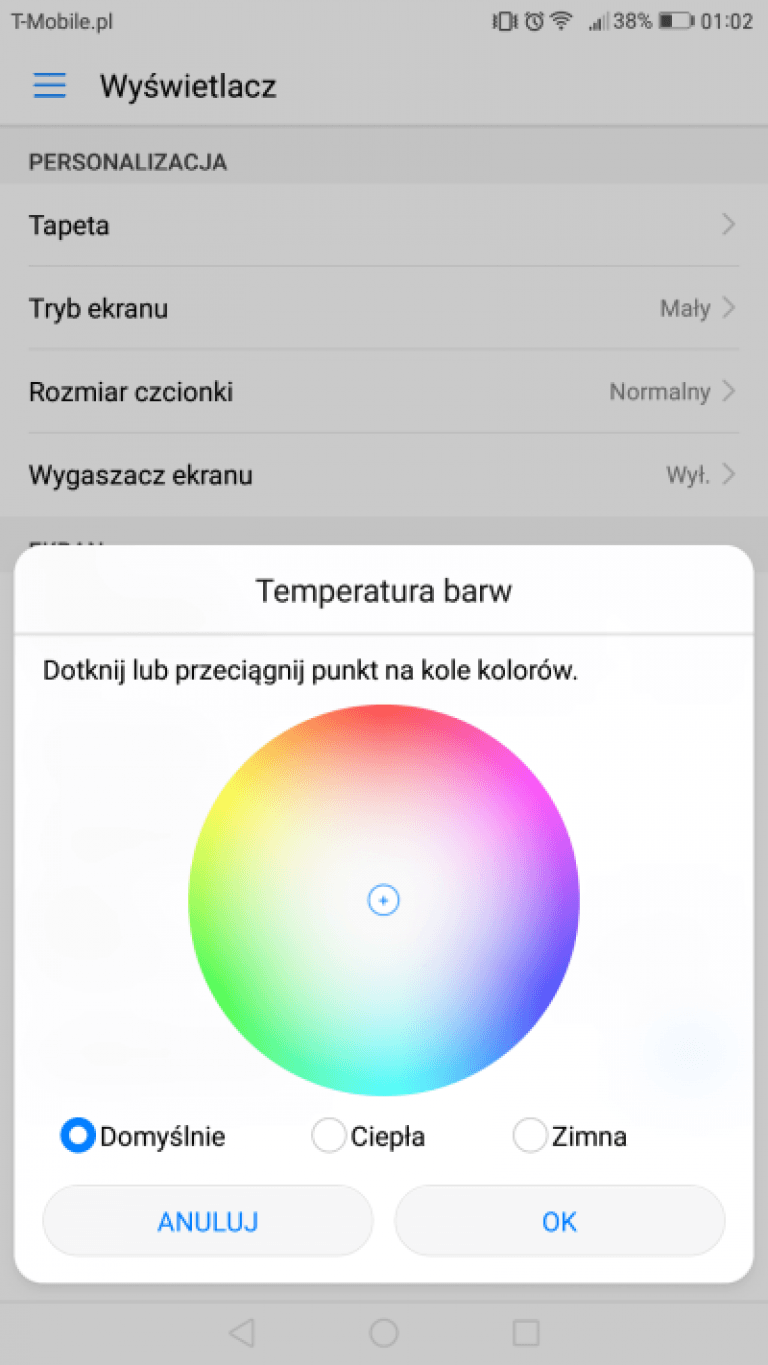The width and height of the screenshot is (768, 1365).
Task: Tap ANULUJ to cancel the dialog
Action: coord(208,1221)
